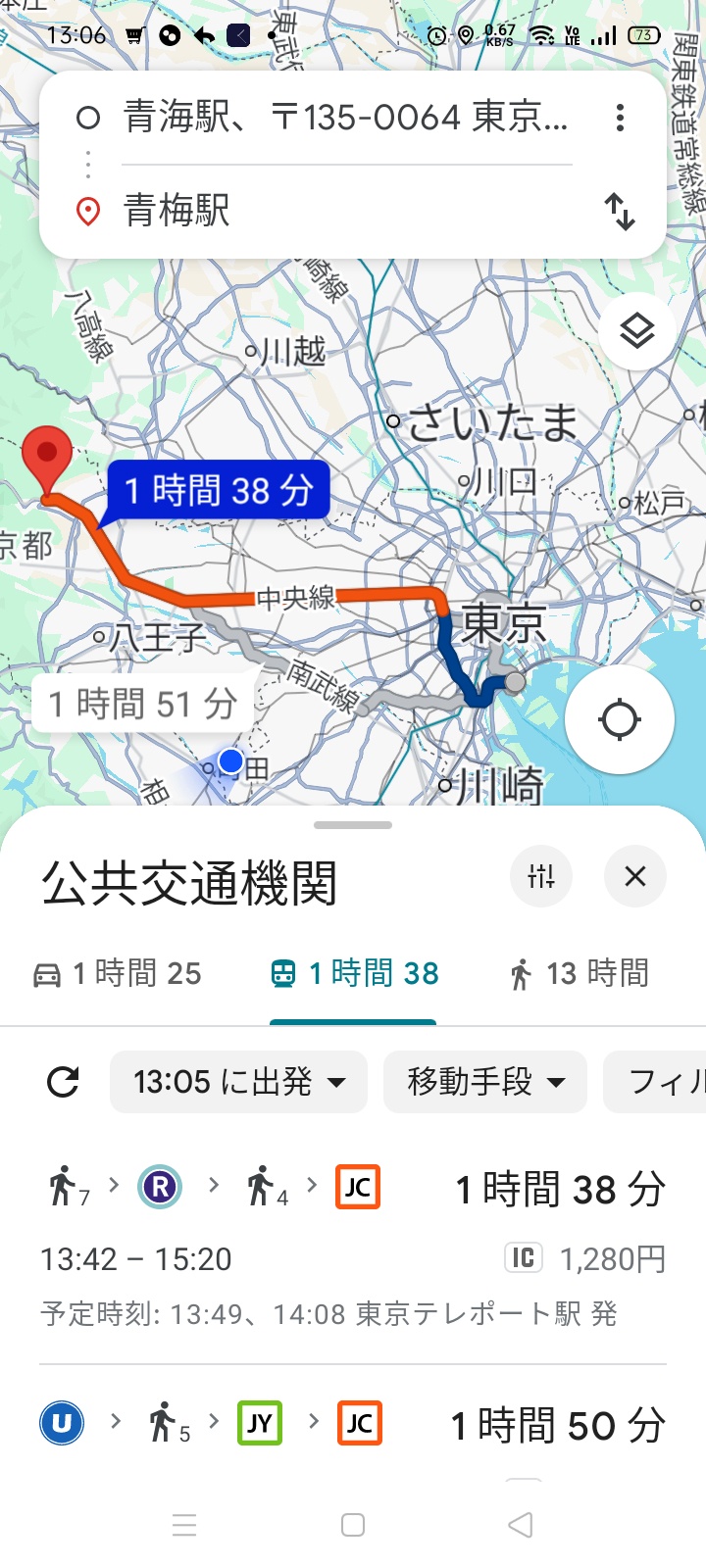Swap start and destination
This screenshot has width=706, height=1568.
click(x=620, y=211)
